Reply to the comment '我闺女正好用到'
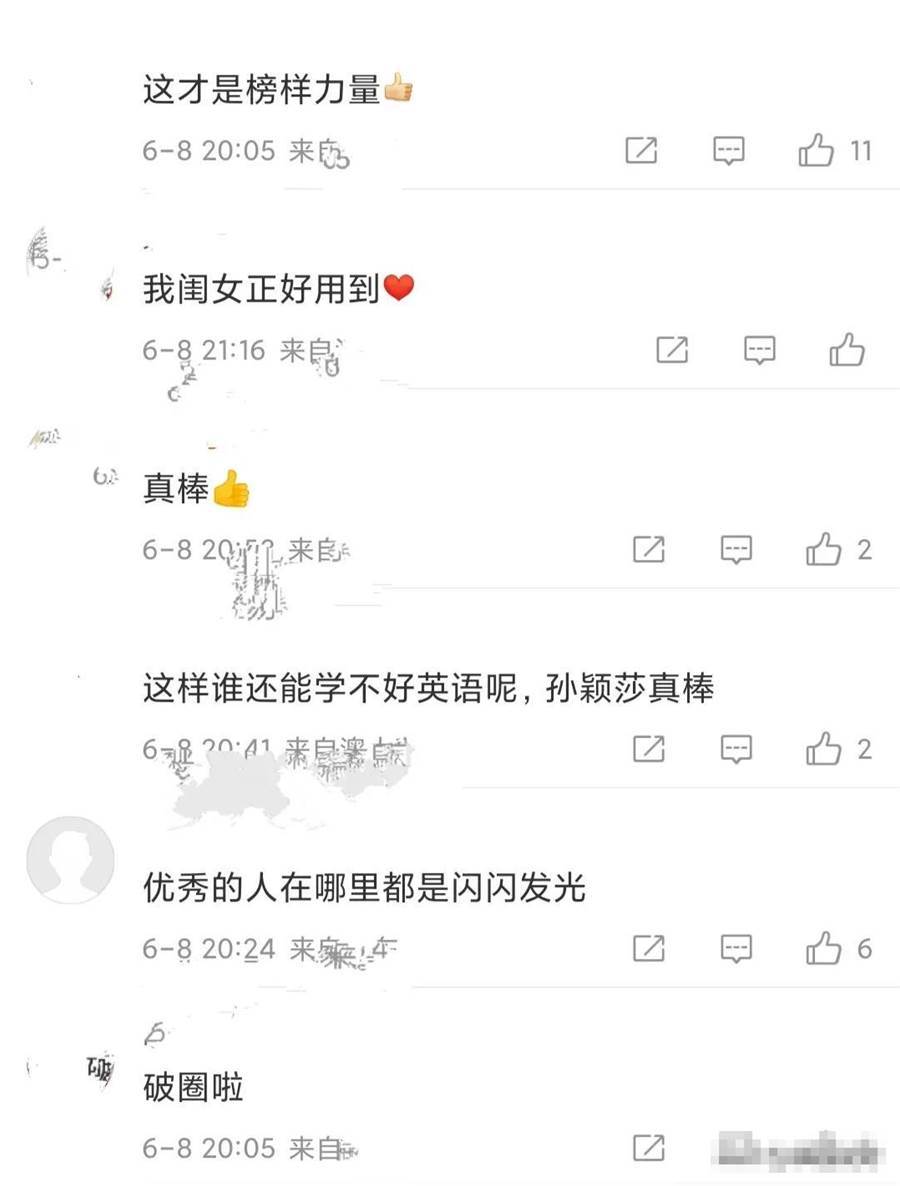900x1186 pixels. pos(760,350)
